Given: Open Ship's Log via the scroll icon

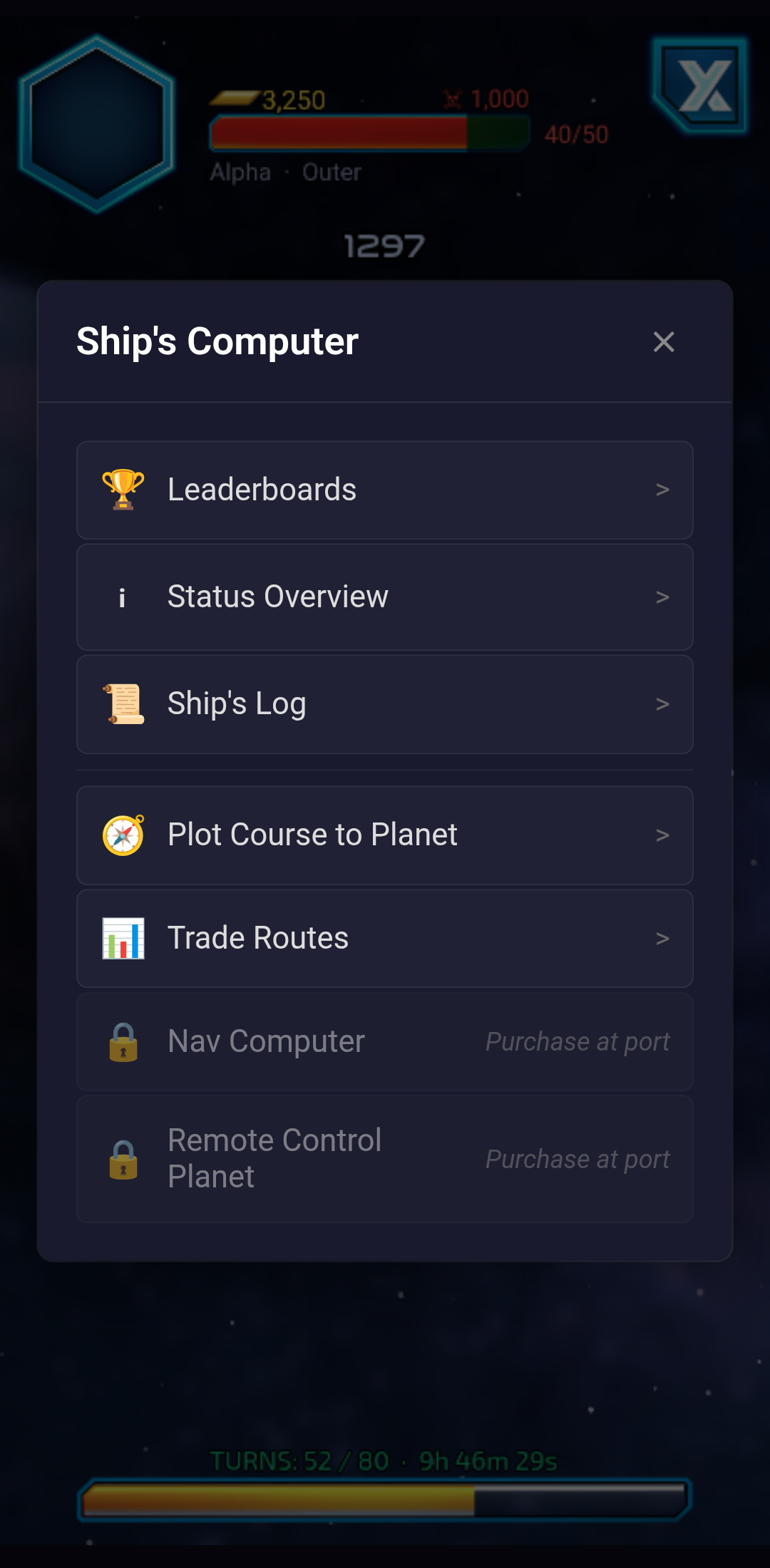Looking at the screenshot, I should 123,703.
